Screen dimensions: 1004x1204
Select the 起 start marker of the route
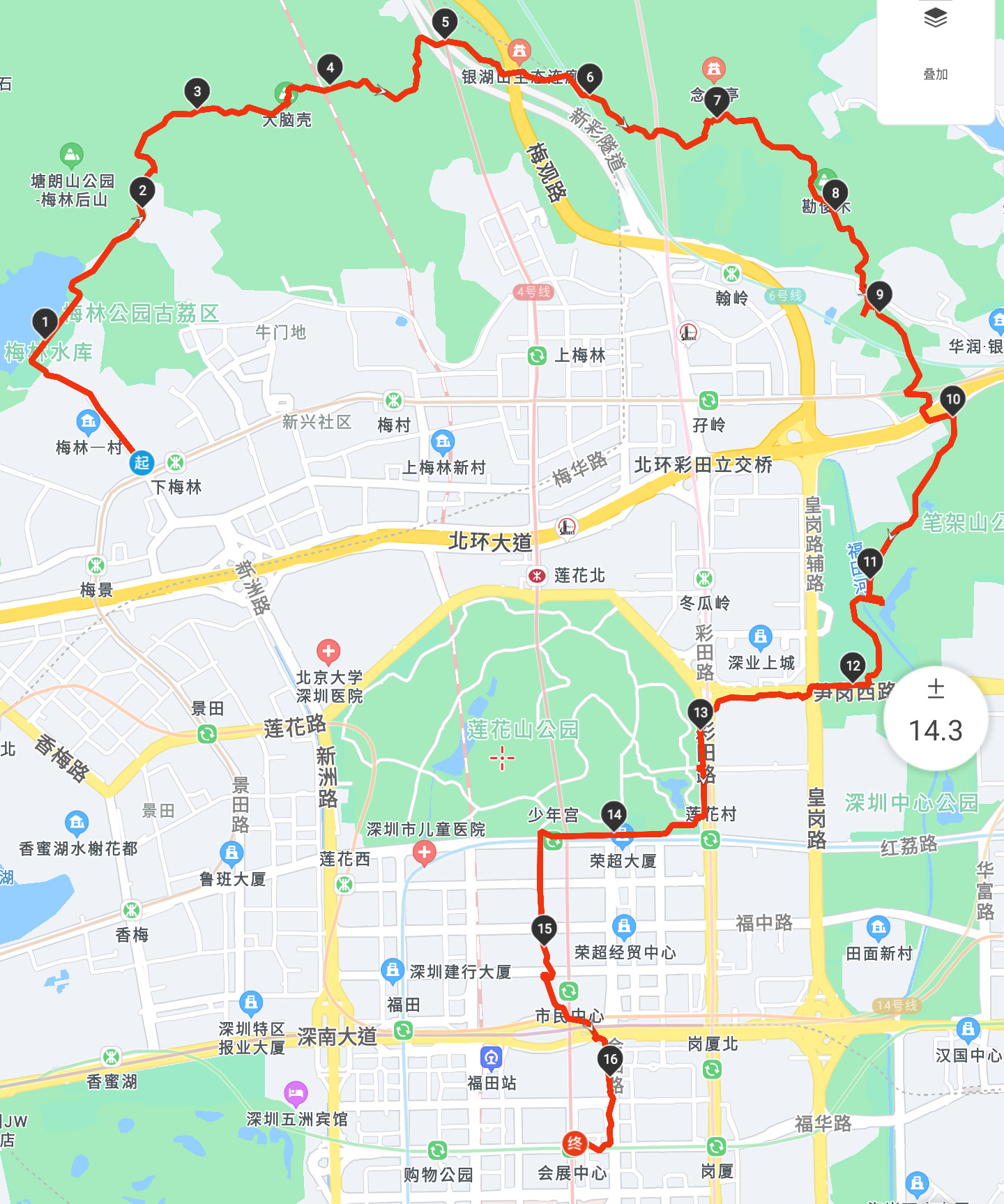(x=142, y=462)
